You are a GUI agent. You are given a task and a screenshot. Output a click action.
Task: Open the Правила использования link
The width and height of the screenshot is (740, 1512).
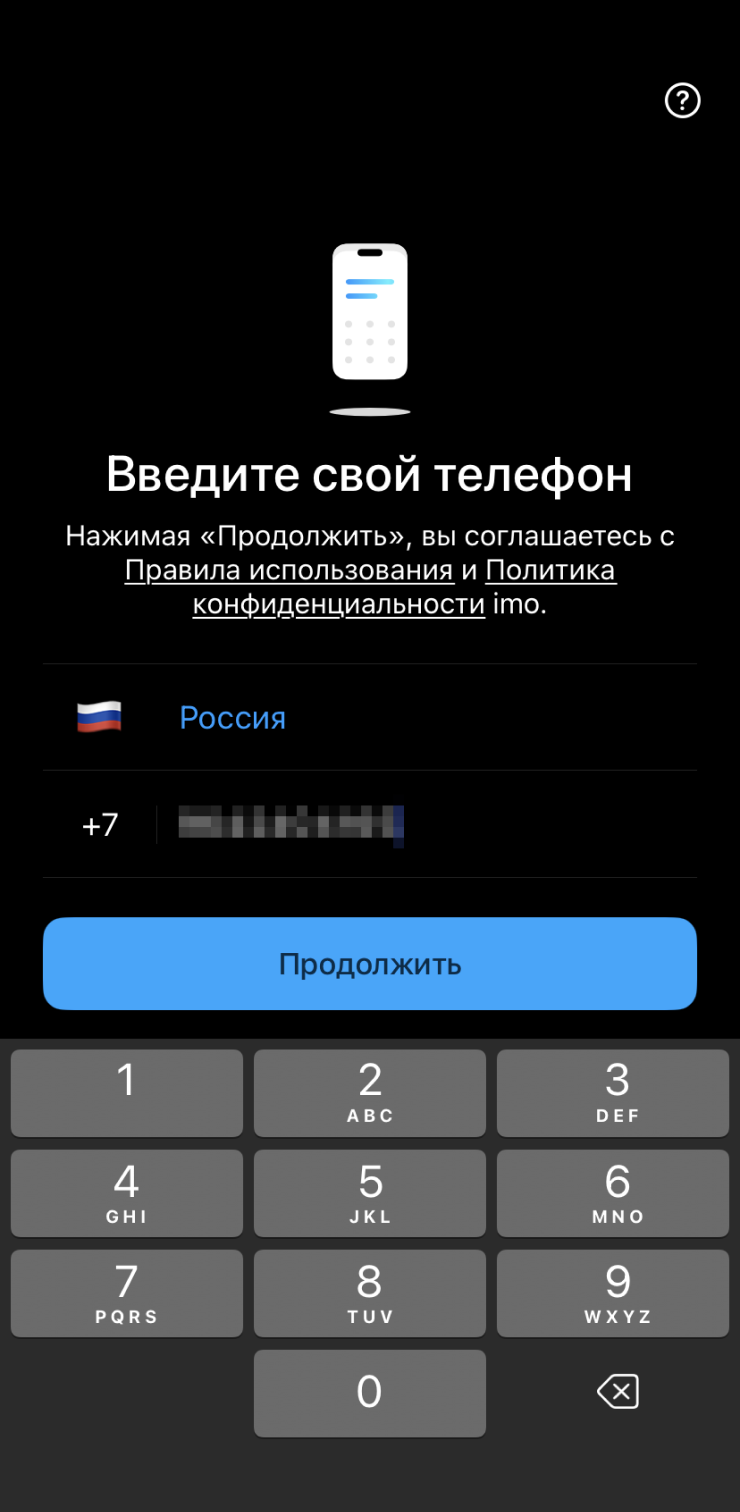(289, 571)
